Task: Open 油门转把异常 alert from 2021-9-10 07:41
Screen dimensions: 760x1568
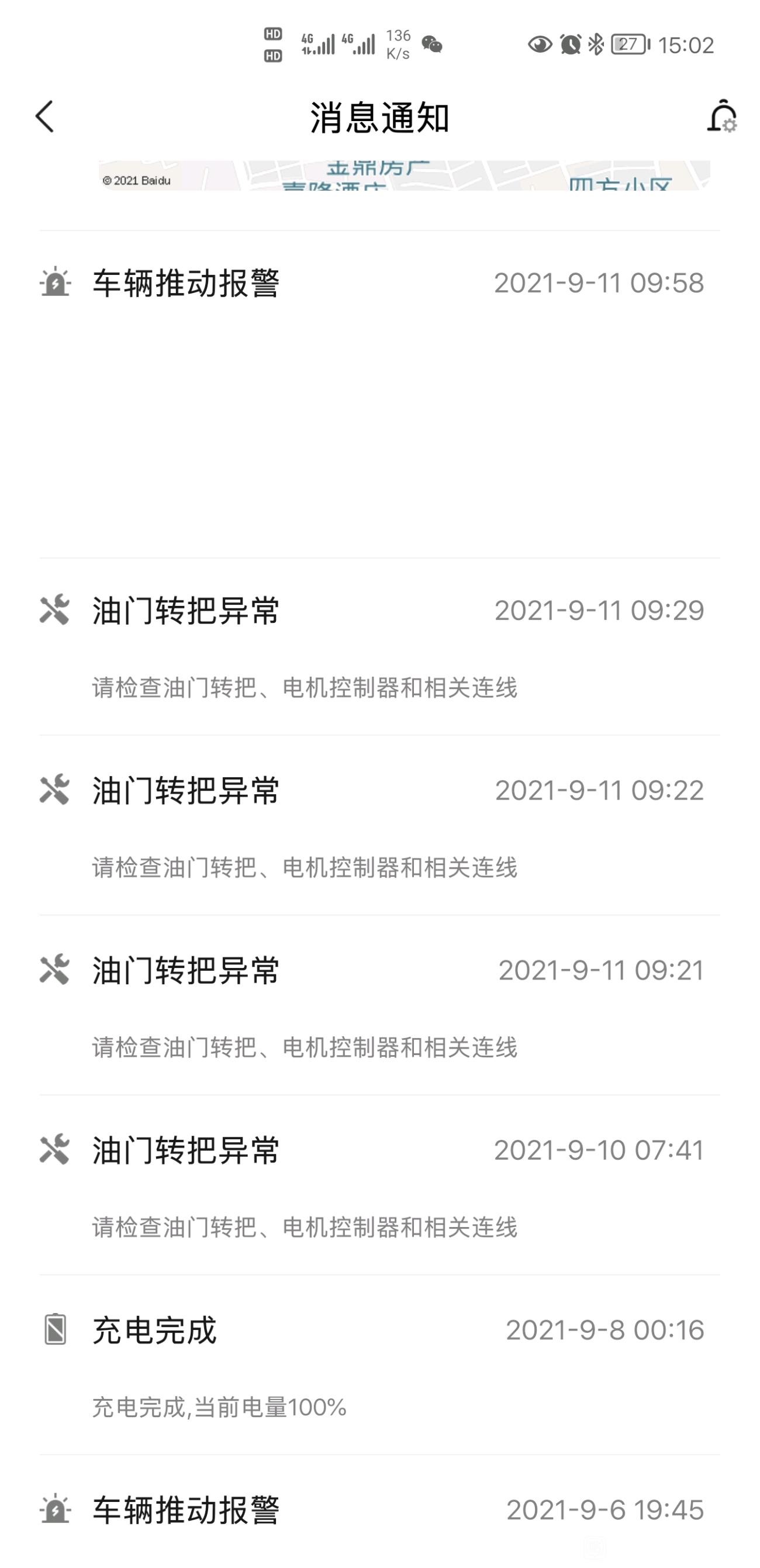Action: (x=379, y=1184)
